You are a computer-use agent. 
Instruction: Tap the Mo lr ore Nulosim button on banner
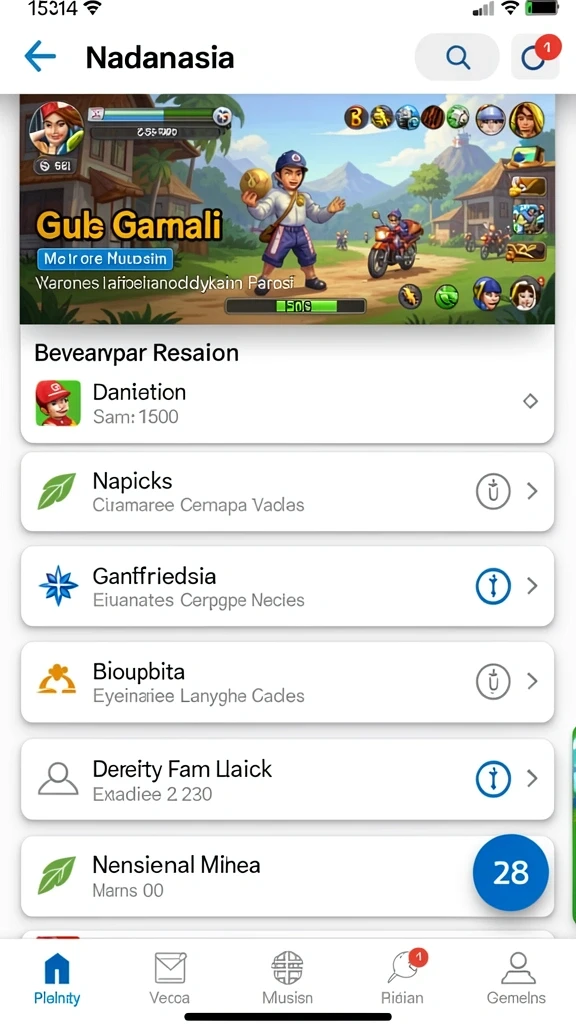point(105,259)
